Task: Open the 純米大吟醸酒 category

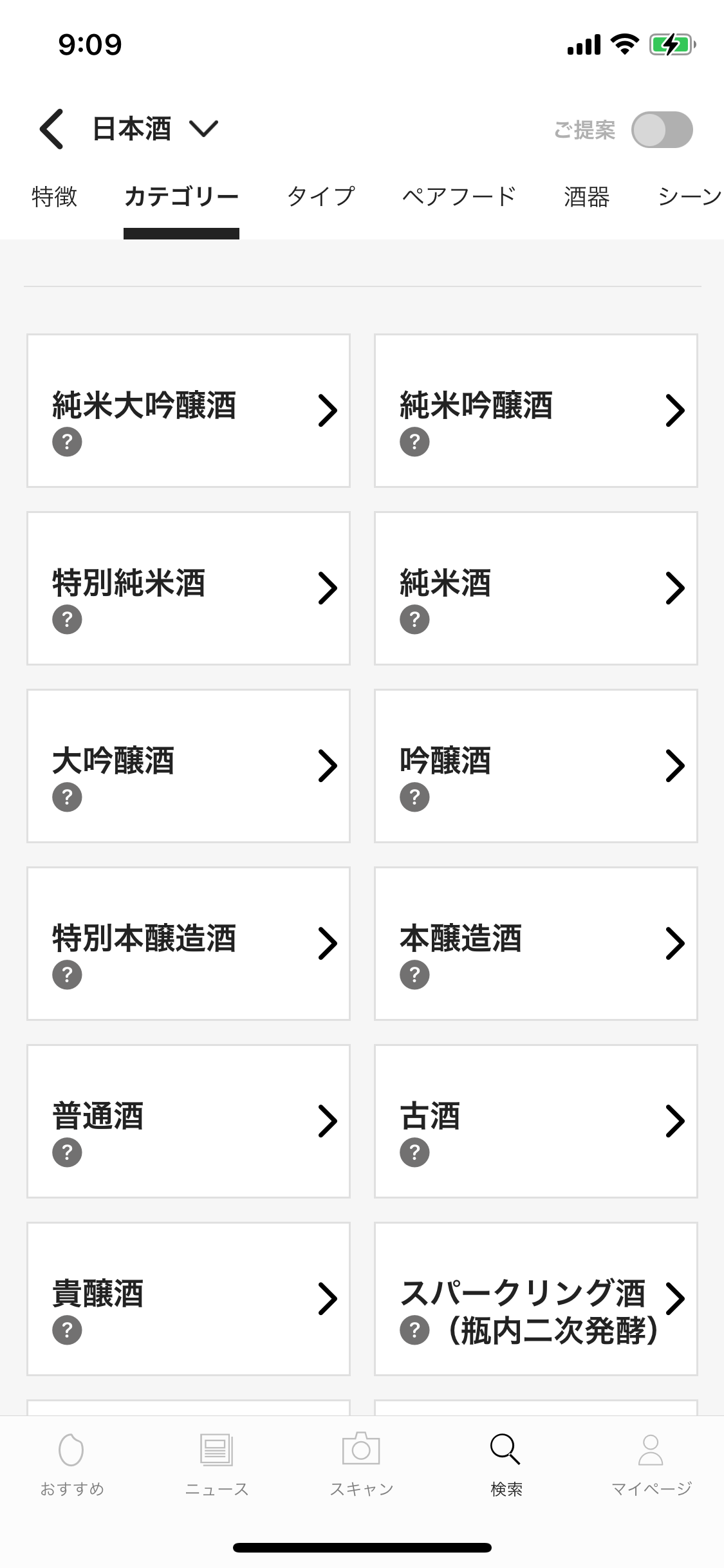Action: 188,410
